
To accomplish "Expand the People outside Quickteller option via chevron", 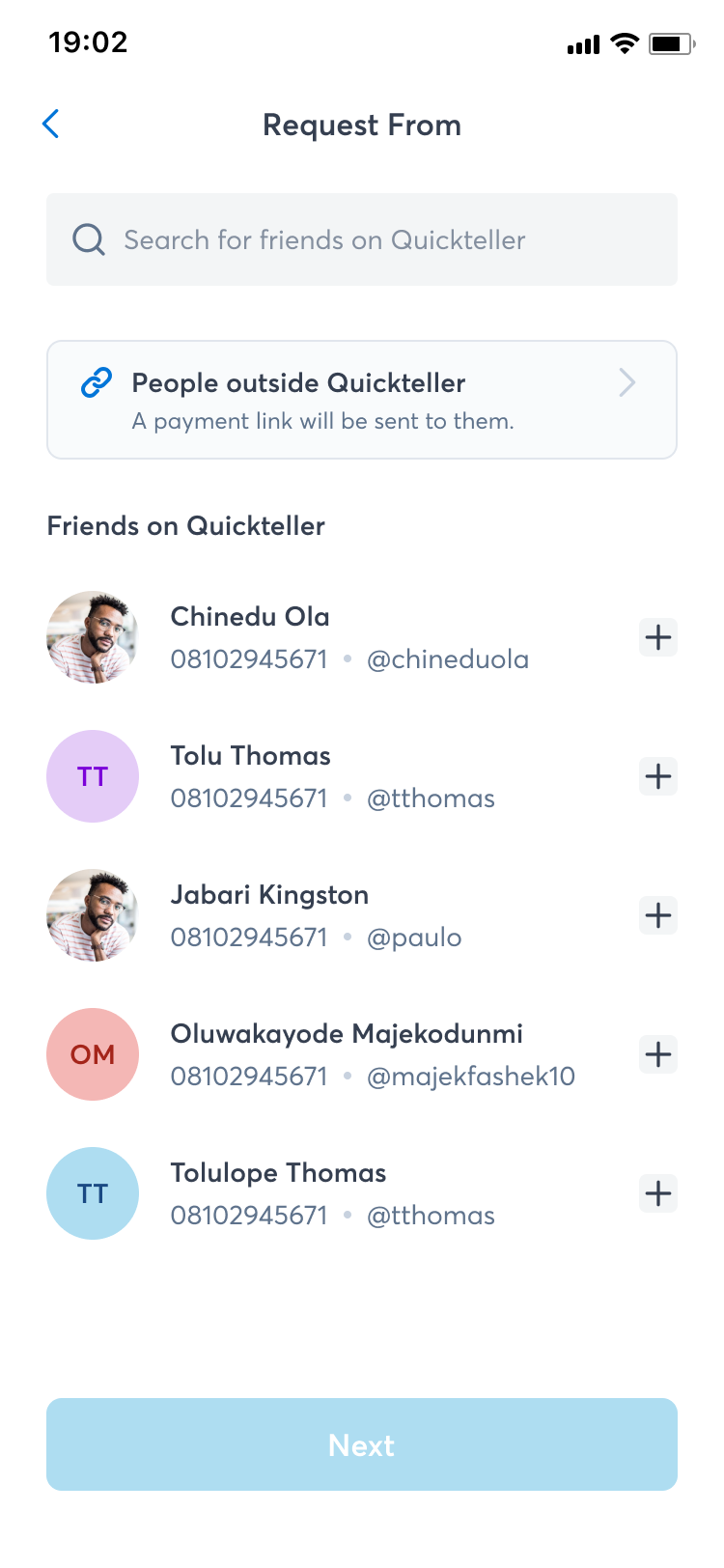I will tap(627, 383).
